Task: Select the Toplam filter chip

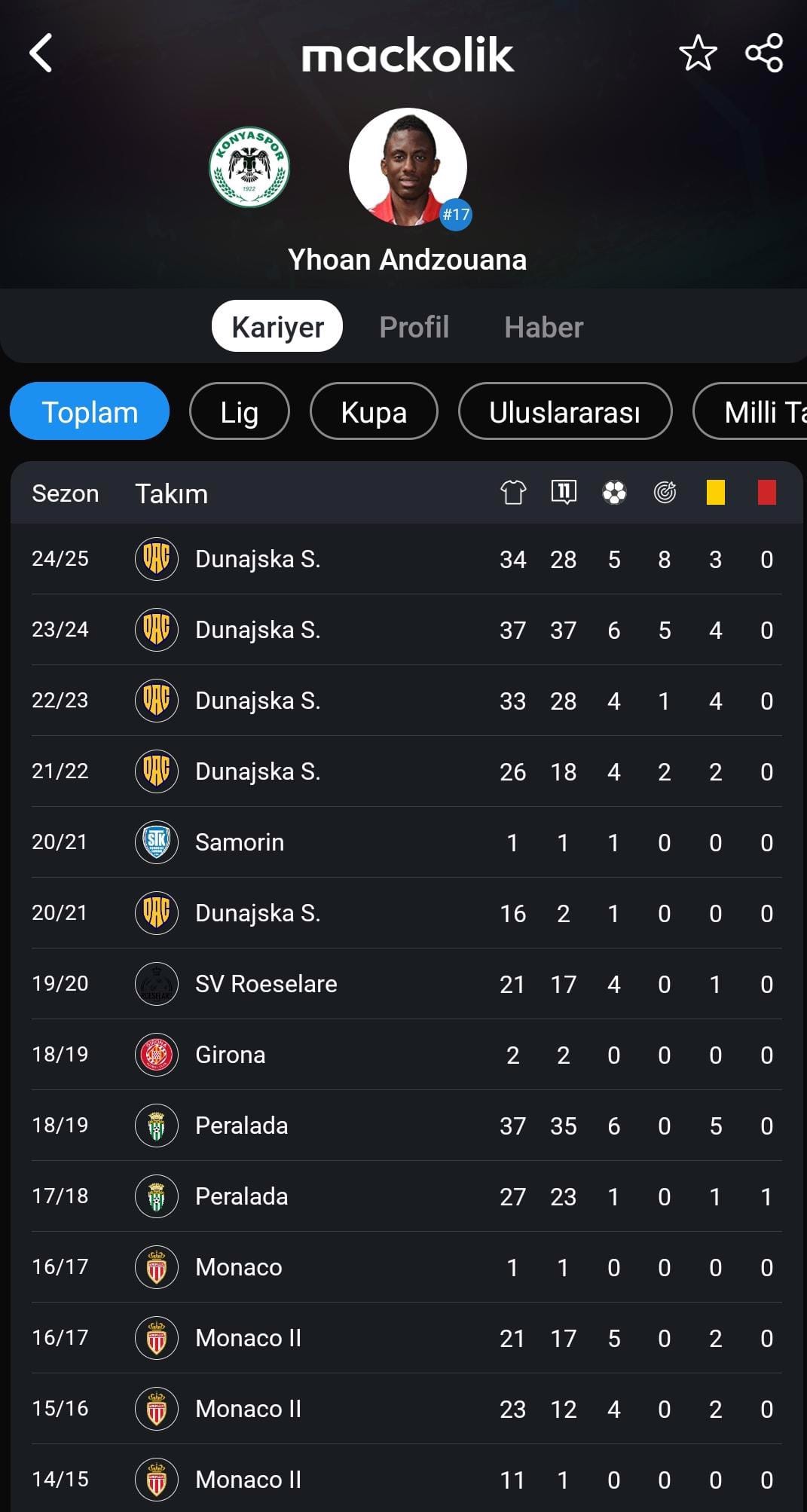Action: (x=90, y=411)
